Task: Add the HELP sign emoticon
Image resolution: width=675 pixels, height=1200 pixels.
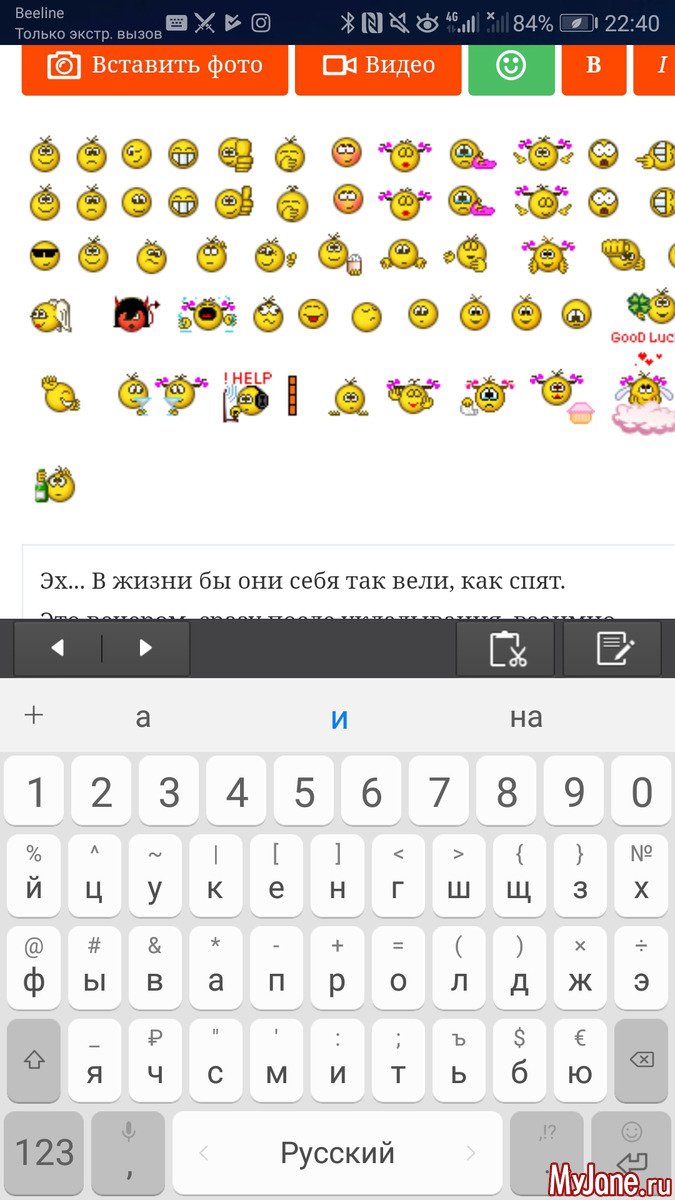Action: point(247,395)
